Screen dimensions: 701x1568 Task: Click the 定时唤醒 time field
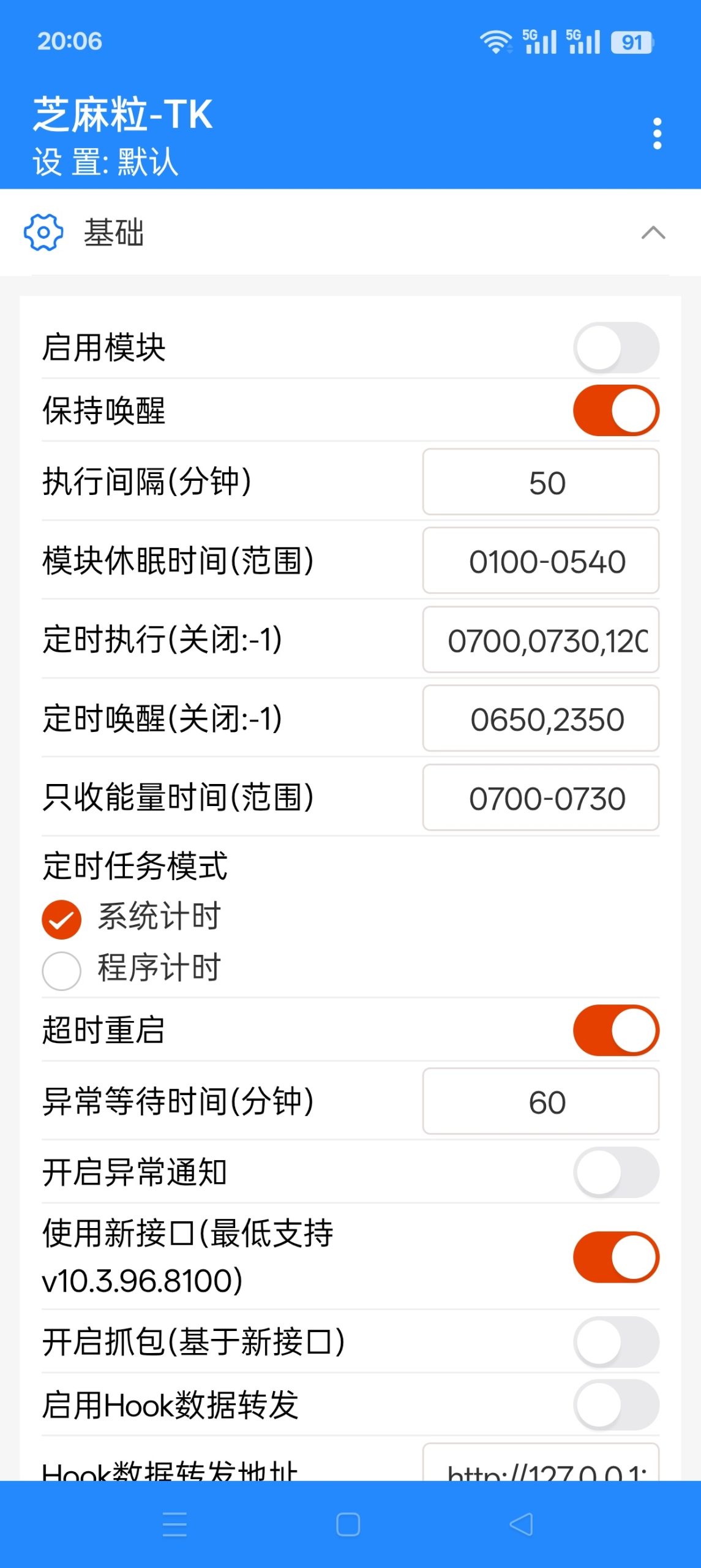[x=541, y=719]
